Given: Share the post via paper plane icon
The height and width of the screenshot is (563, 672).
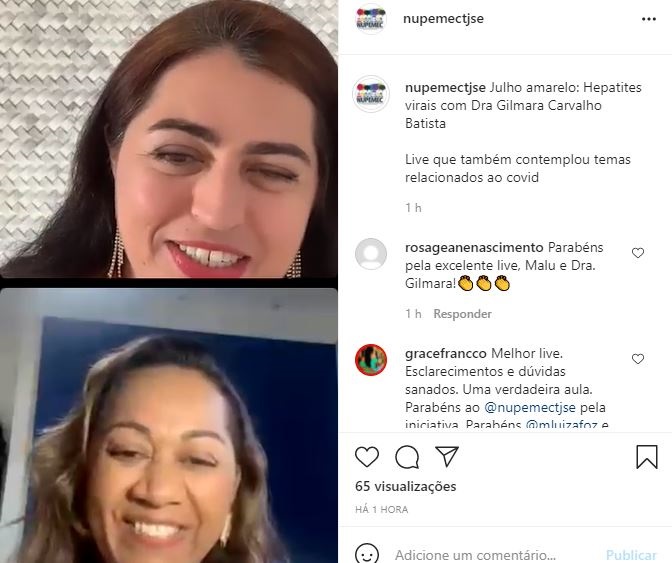Looking at the screenshot, I should click(x=447, y=457).
